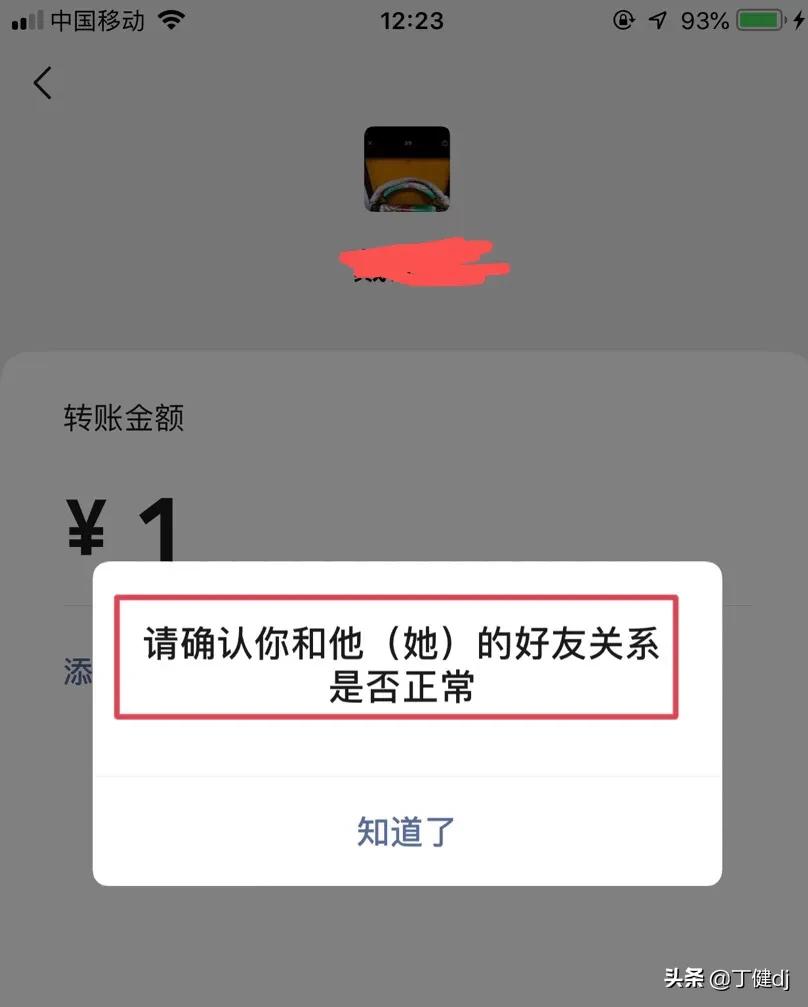Tap the recipient's avatar thumbnail
808x1007 pixels.
[x=406, y=168]
